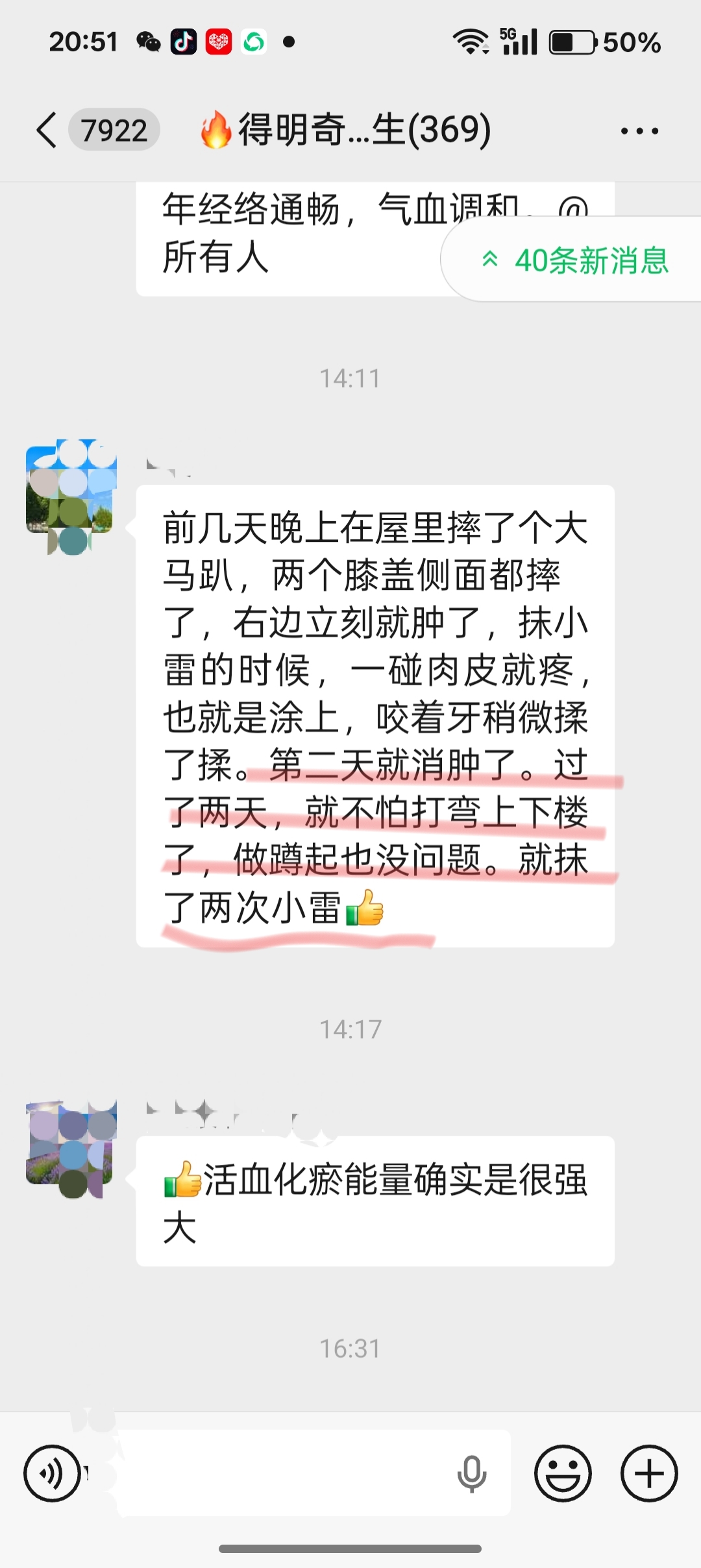Go back to the chat list
This screenshot has height=1568, width=701.
tap(47, 130)
